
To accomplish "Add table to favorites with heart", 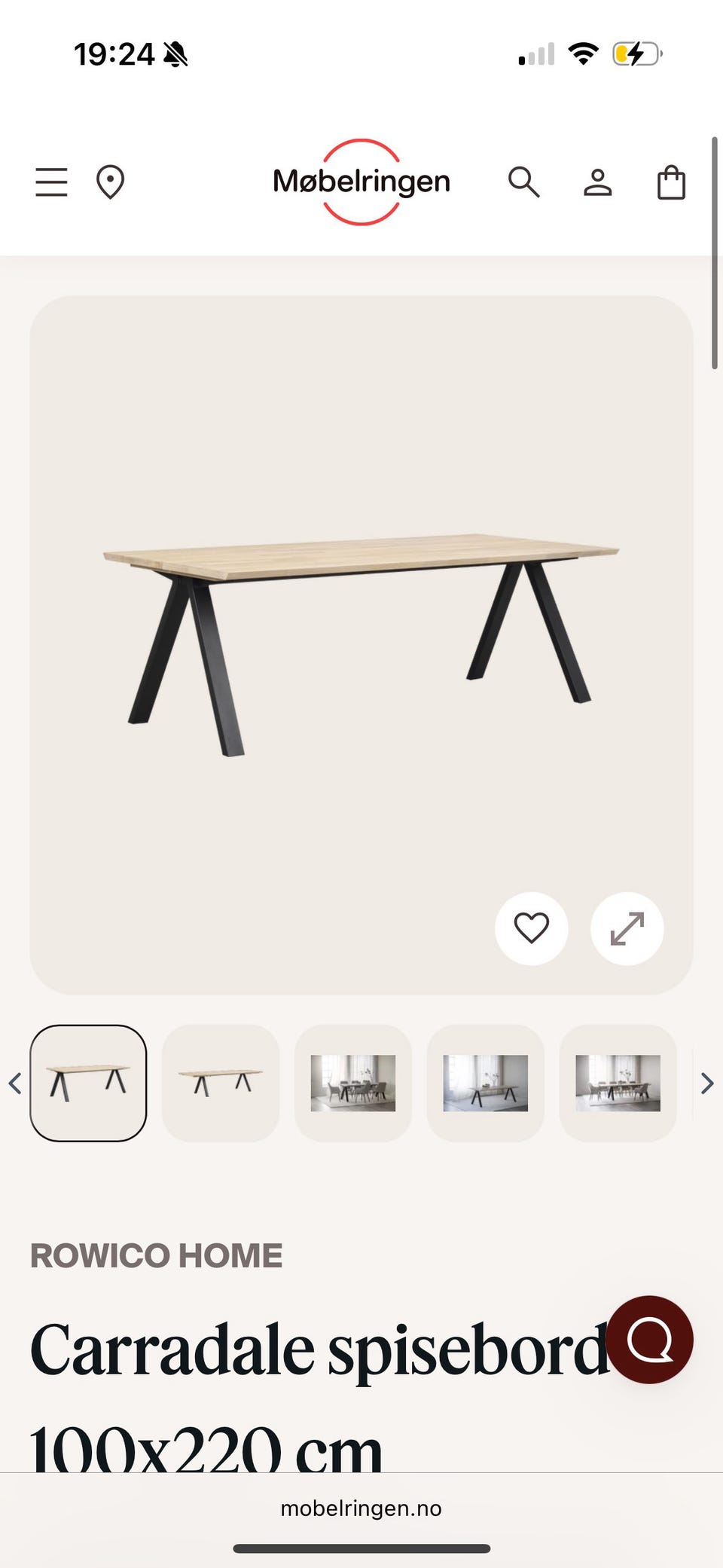I will (531, 928).
